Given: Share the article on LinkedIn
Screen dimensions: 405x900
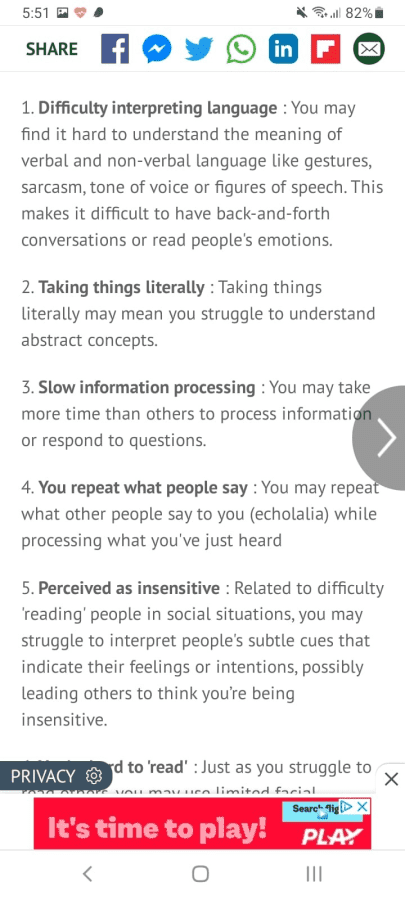Looking at the screenshot, I should 283,49.
